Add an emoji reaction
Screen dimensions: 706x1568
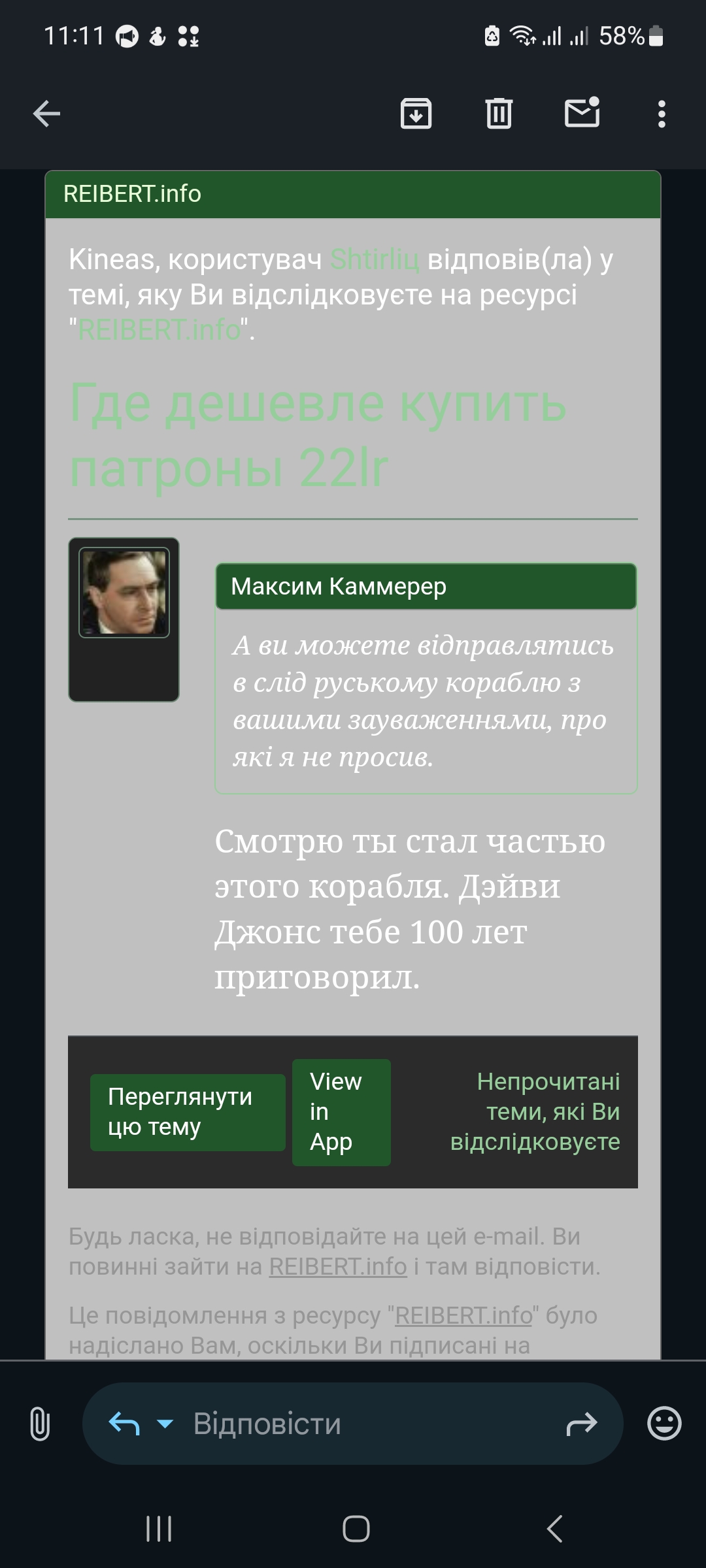tap(664, 1424)
